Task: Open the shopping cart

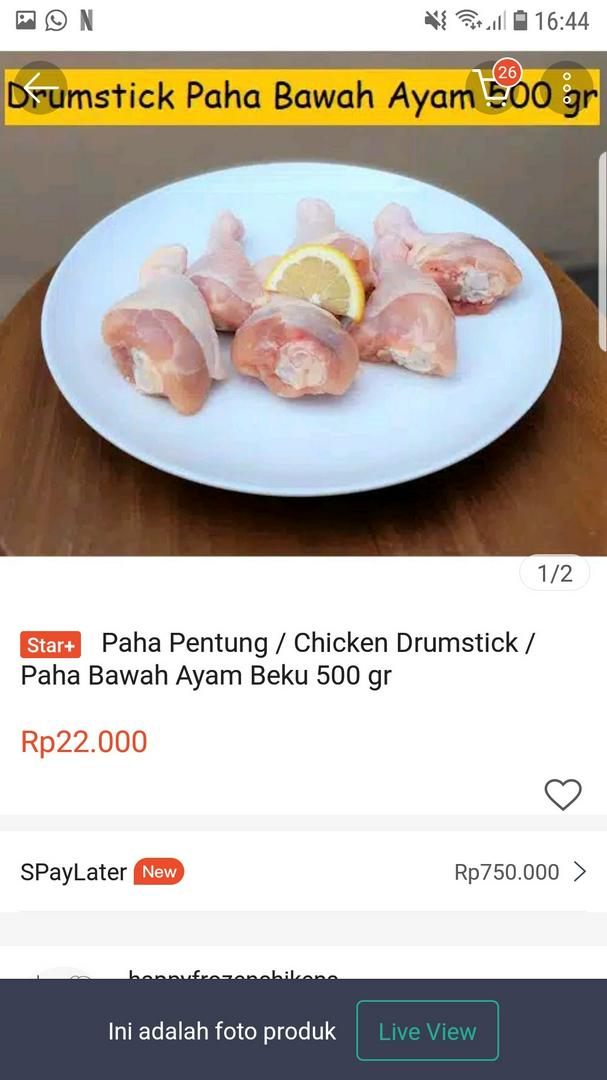Action: [x=492, y=88]
